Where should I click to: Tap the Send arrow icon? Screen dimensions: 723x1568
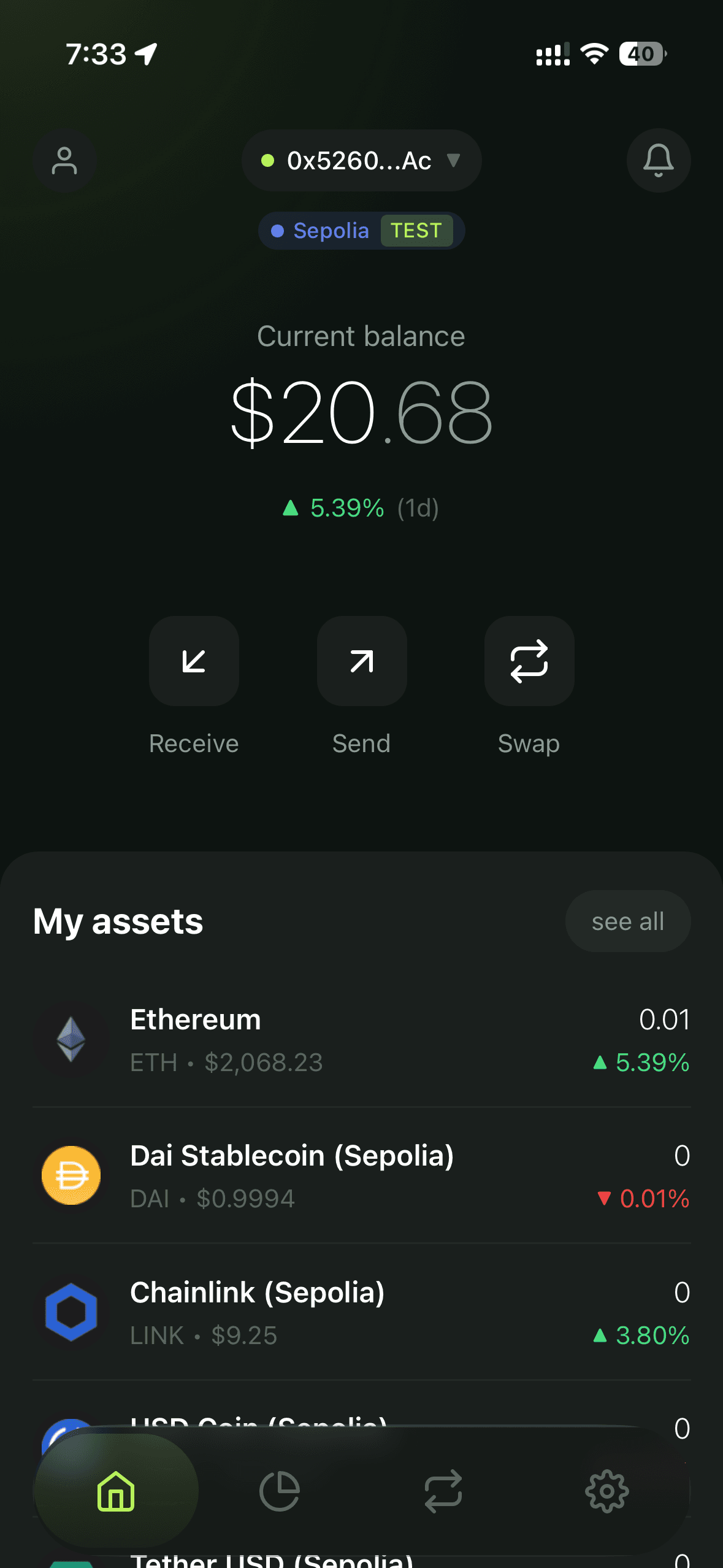[361, 661]
